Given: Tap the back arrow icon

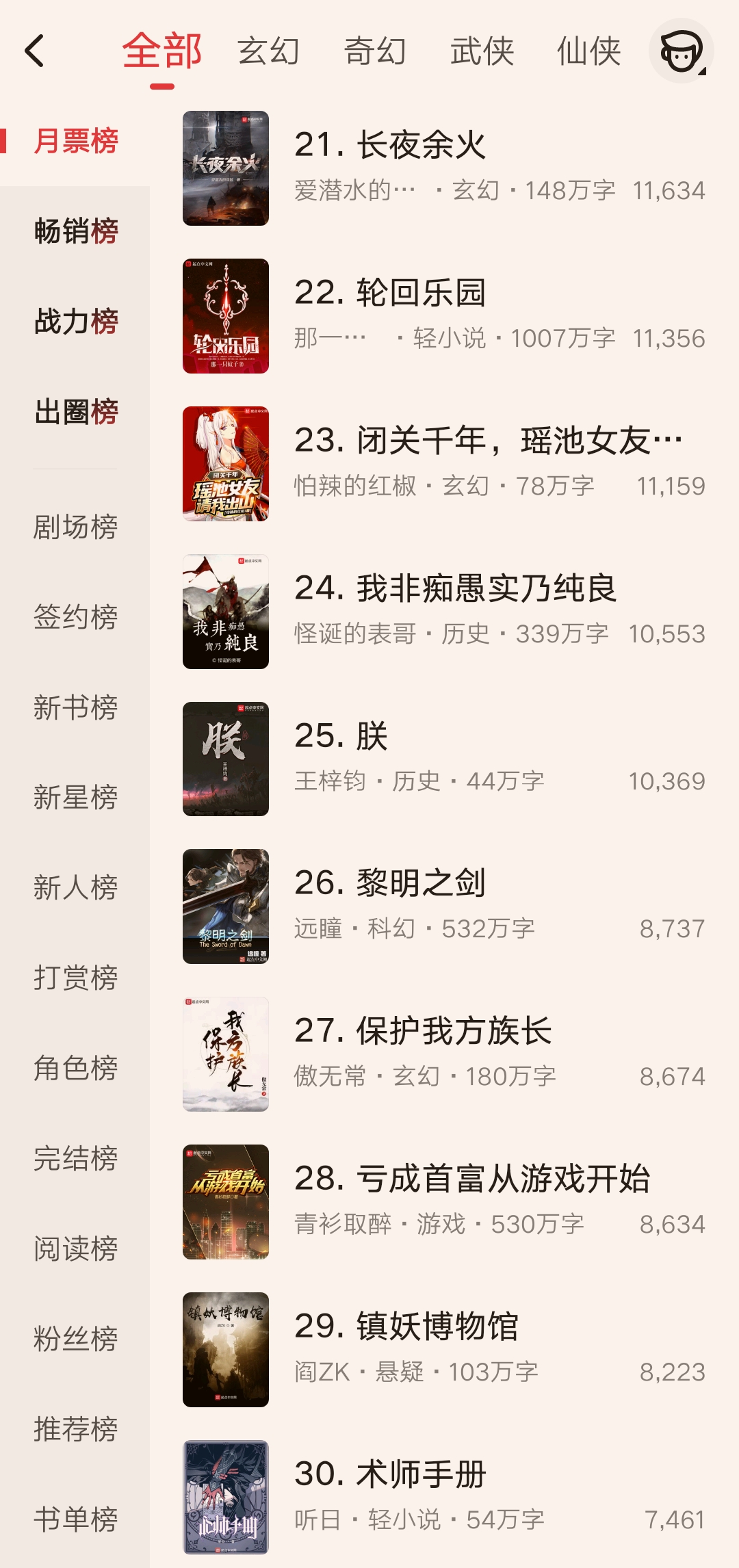Looking at the screenshot, I should [x=37, y=51].
